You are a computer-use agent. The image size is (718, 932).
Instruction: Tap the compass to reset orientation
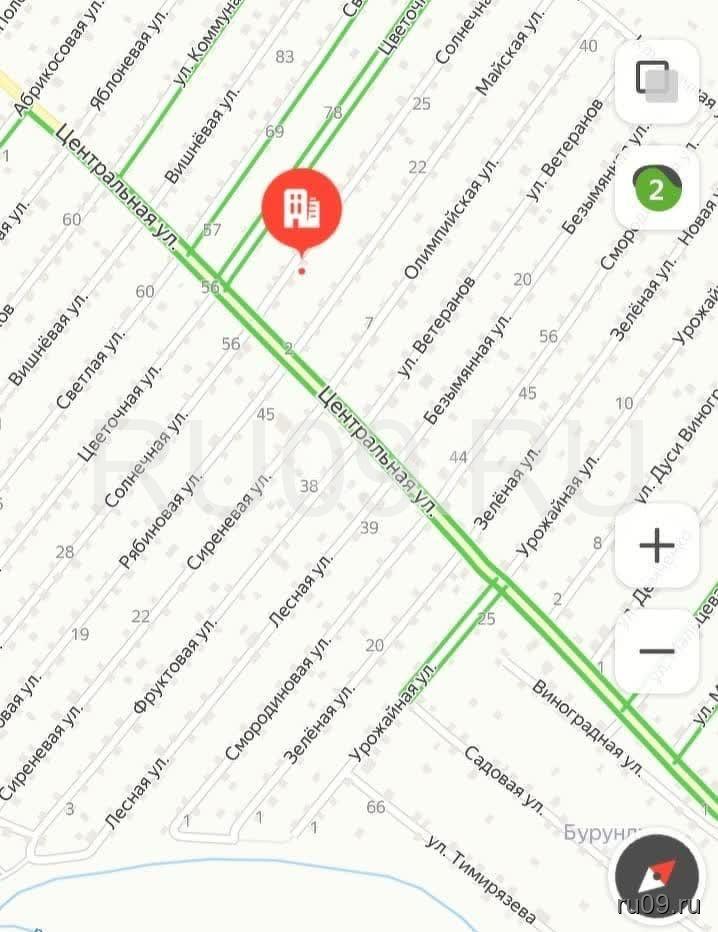[x=656, y=874]
